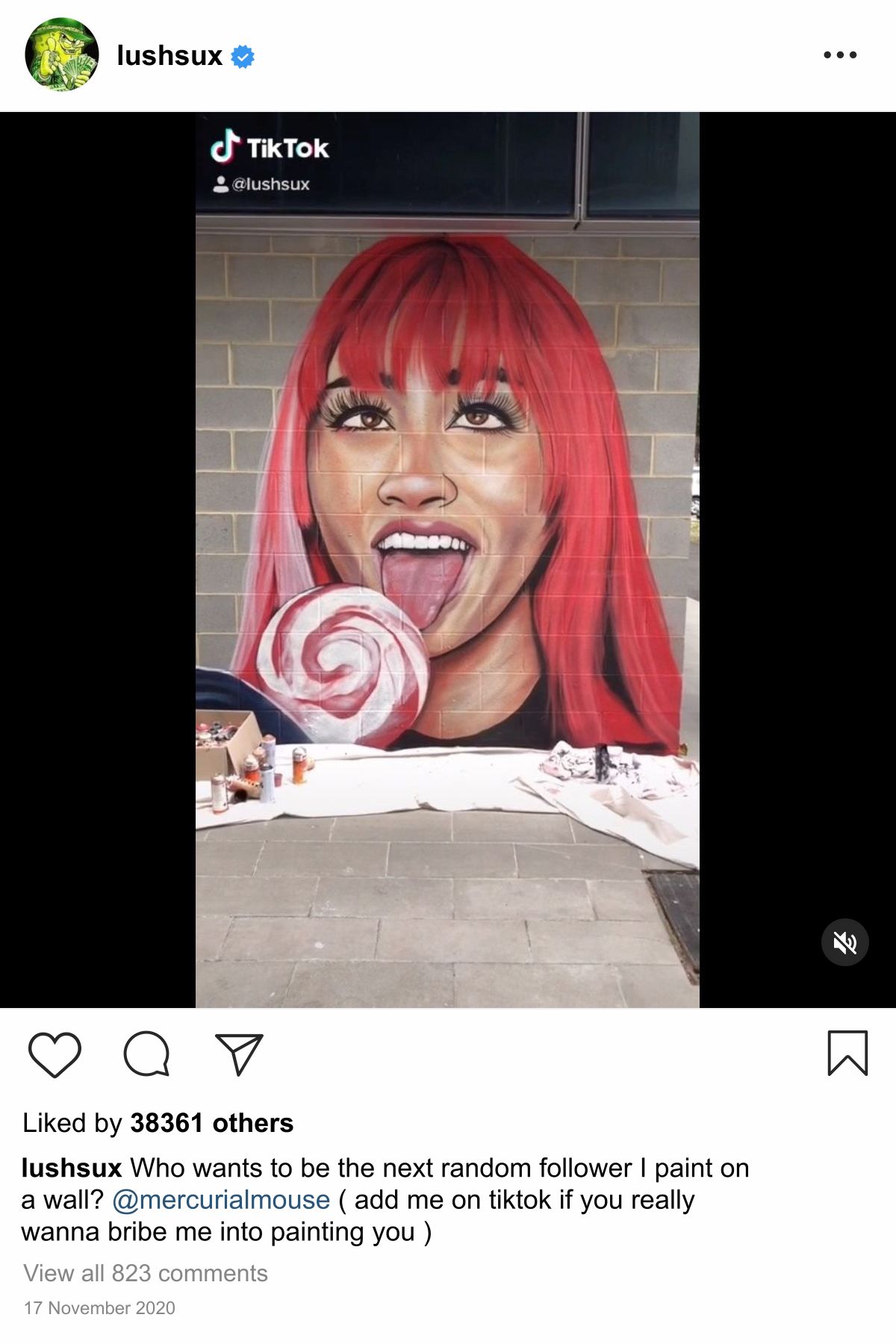Open the post's three-dot options menu
896x1344 pixels.
[x=840, y=55]
